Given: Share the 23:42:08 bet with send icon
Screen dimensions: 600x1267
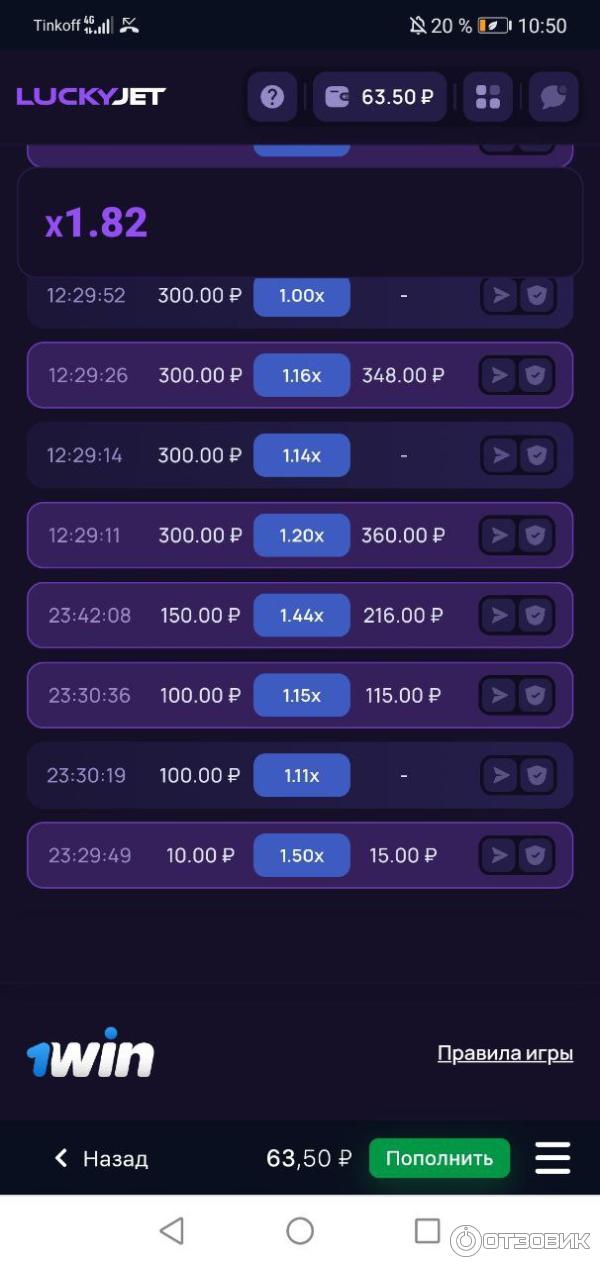Looking at the screenshot, I should click(500, 615).
